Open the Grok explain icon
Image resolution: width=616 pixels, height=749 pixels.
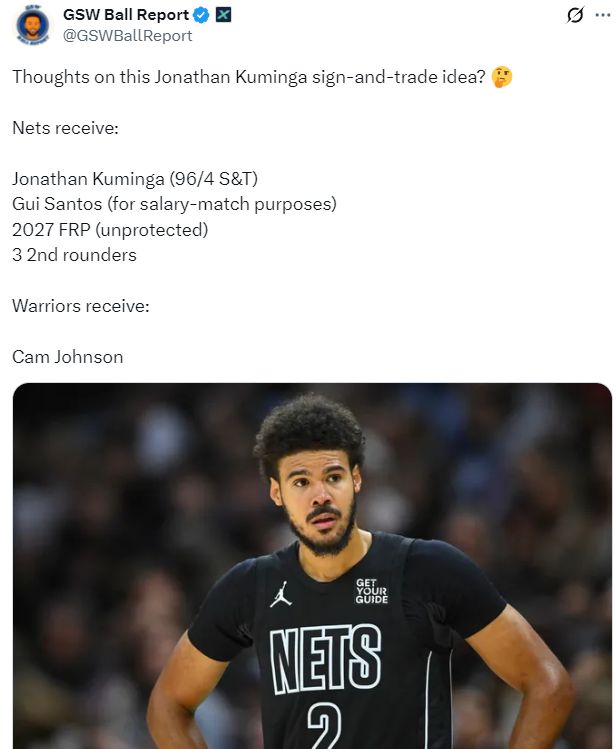pos(575,15)
